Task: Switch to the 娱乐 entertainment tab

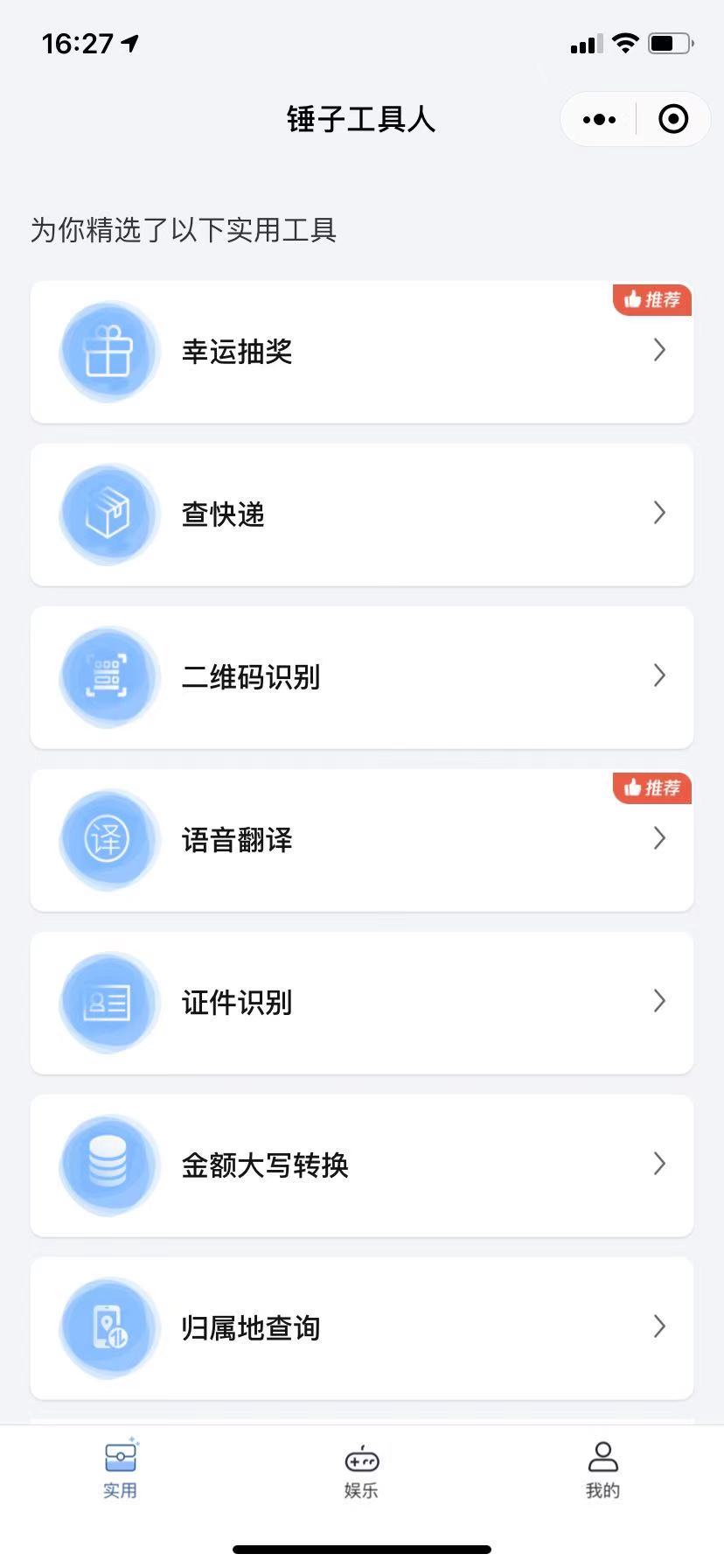Action: tap(361, 1470)
